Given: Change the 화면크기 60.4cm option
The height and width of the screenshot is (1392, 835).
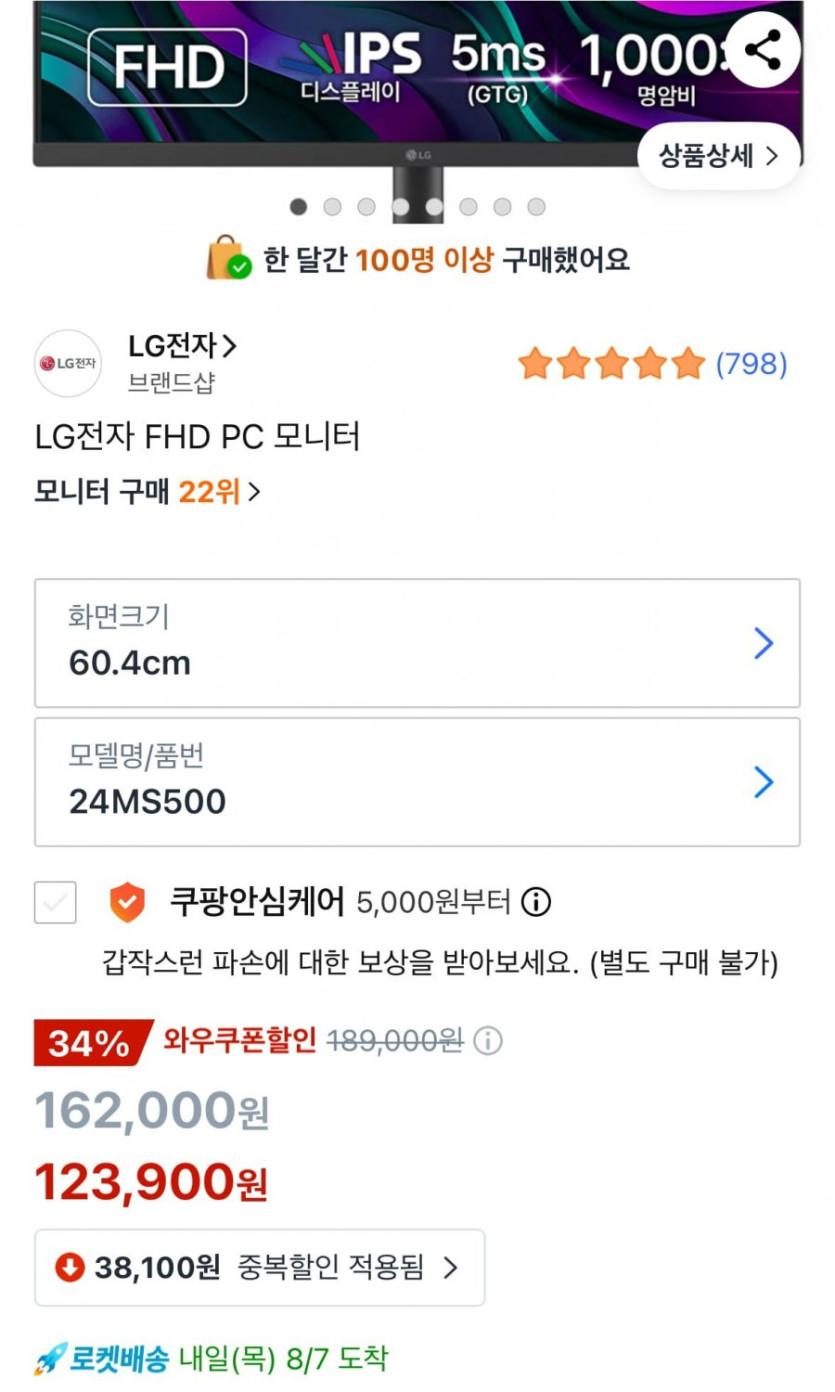Looking at the screenshot, I should (x=417, y=643).
